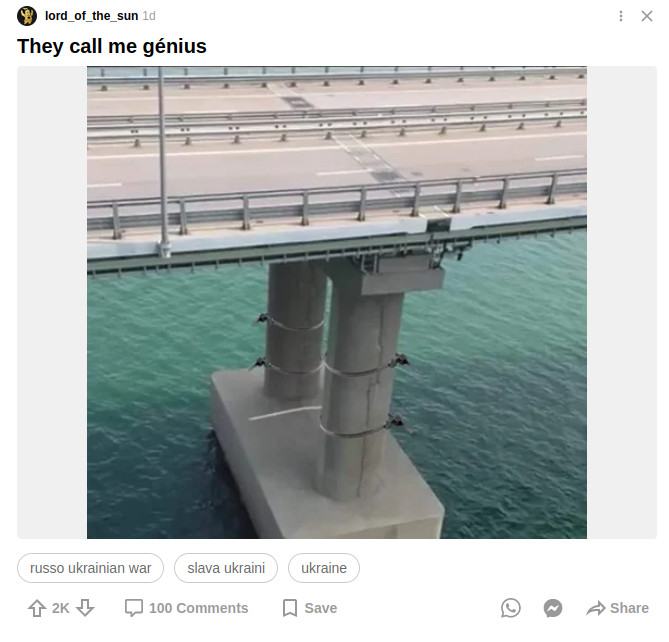Select the slava ukraini tag
This screenshot has width=669, height=642.
pos(226,568)
